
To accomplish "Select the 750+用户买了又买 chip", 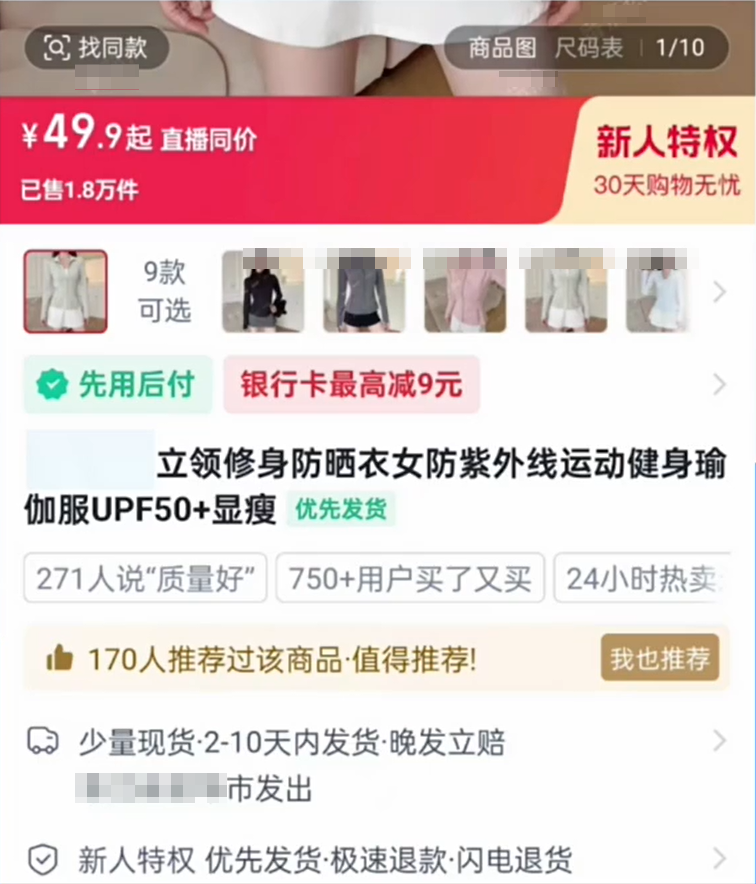I will (x=410, y=578).
